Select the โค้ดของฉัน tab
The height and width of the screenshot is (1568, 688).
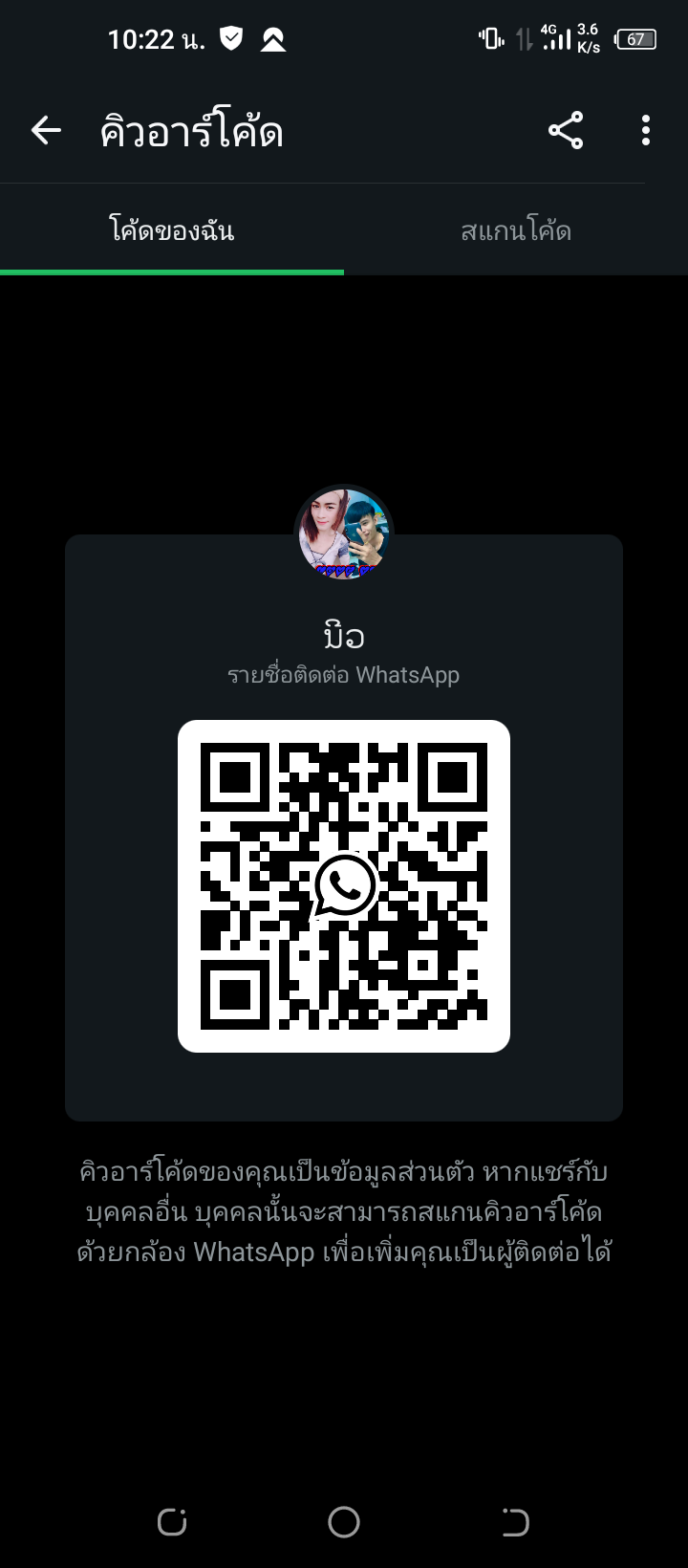pos(172,231)
